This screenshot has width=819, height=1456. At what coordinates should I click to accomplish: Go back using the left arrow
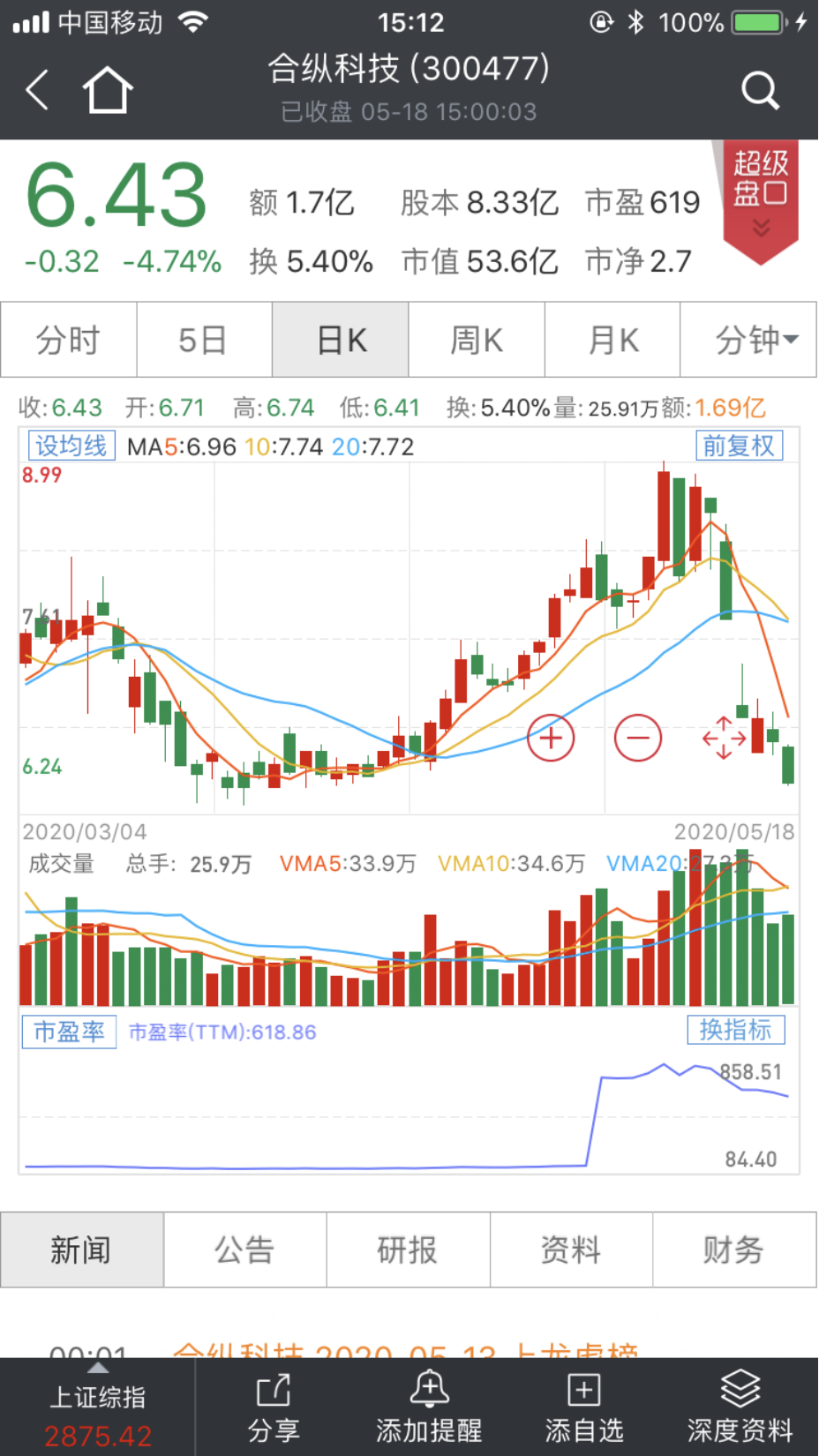(x=37, y=89)
